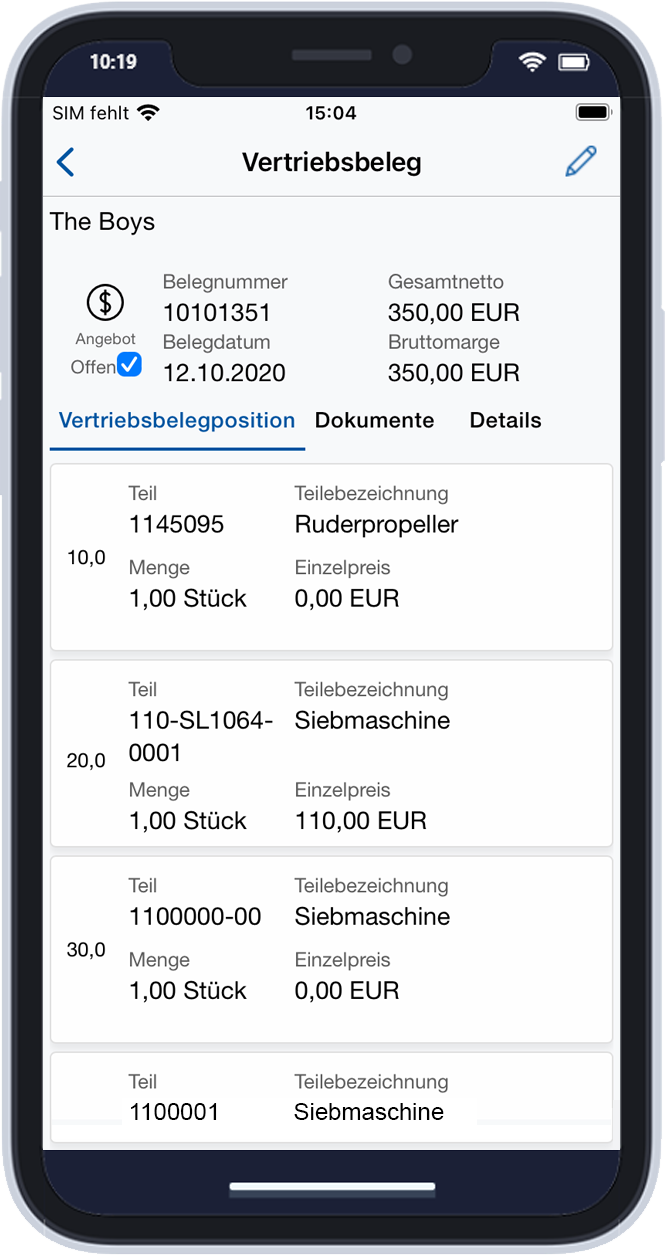
Task: Open the Ruderpropeller position 1145095
Action: [x=331, y=557]
